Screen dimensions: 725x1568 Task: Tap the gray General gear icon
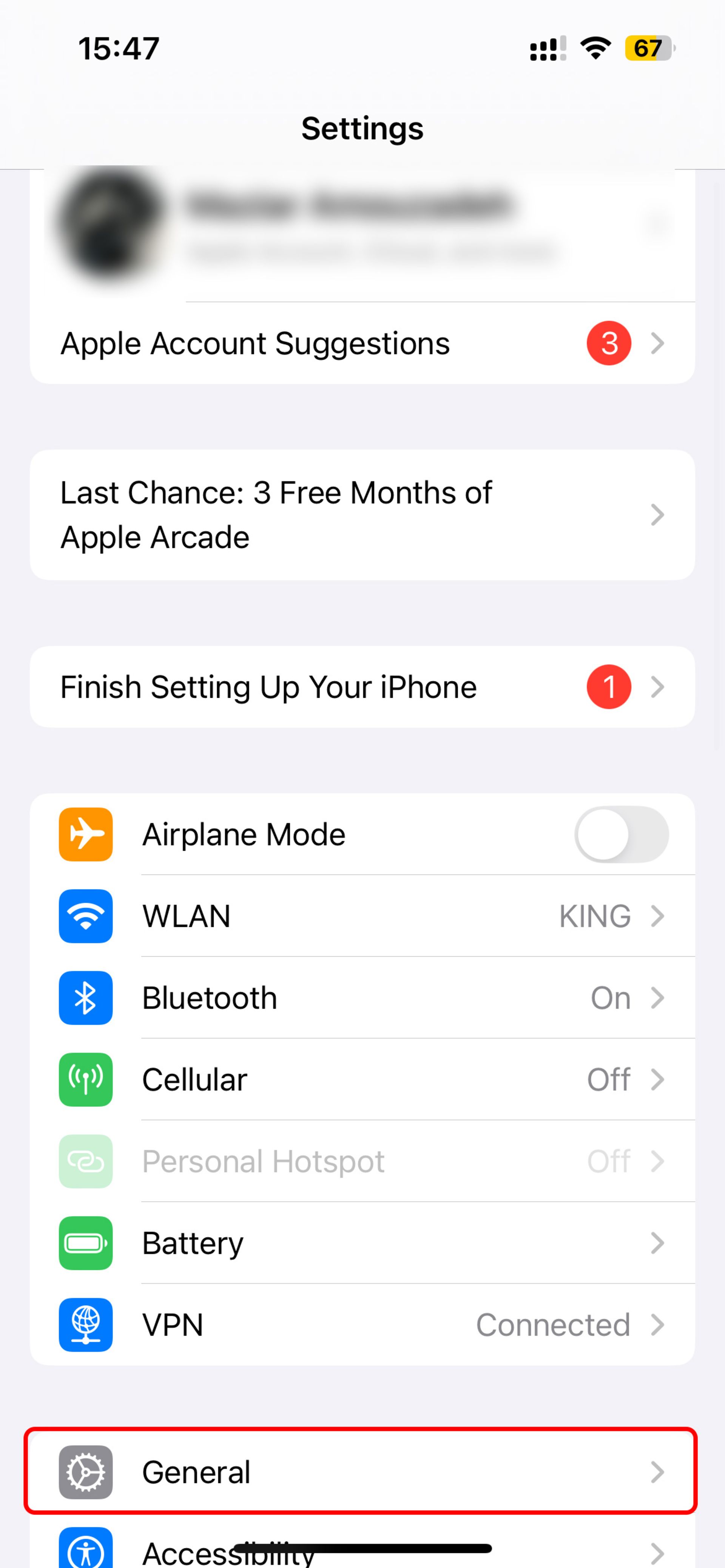(85, 1473)
